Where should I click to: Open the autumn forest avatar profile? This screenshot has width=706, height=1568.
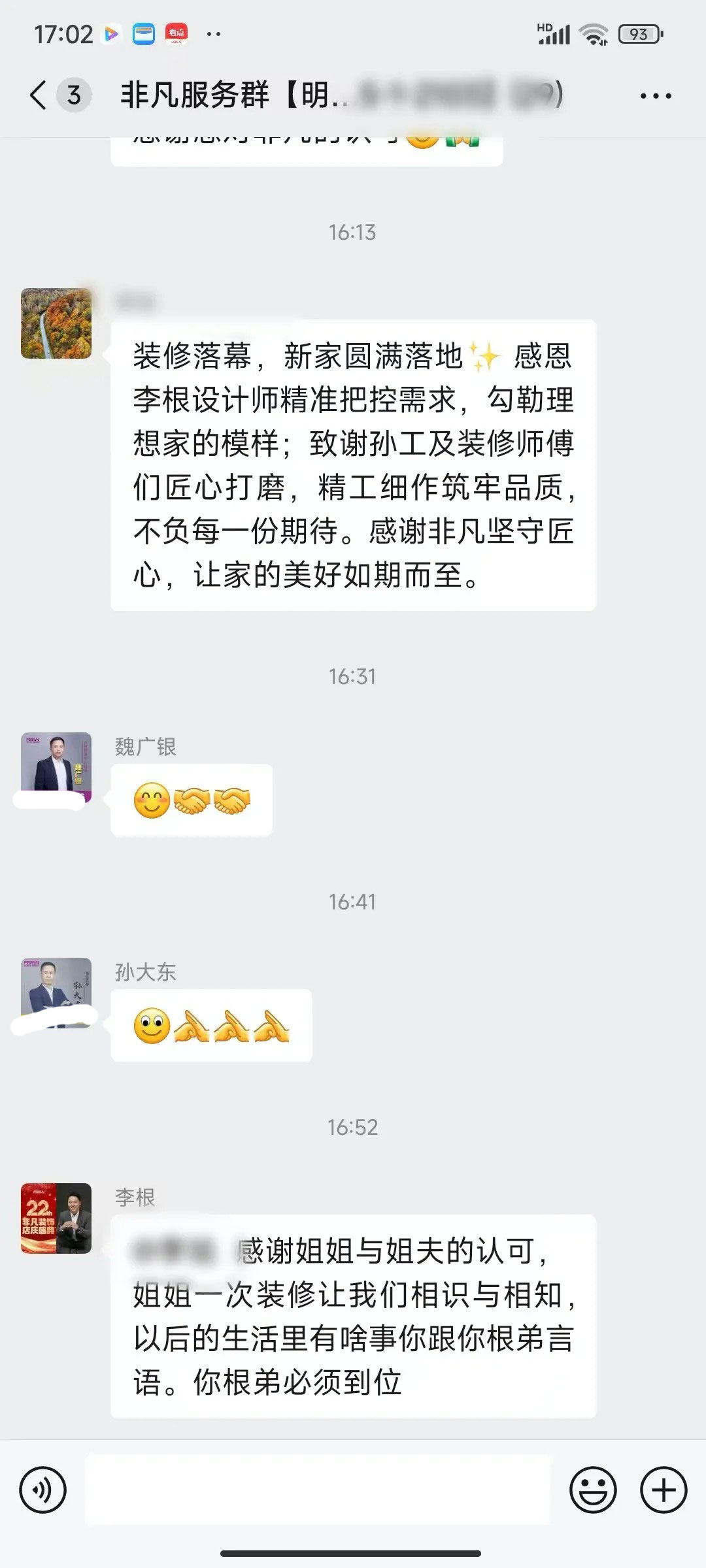click(56, 323)
